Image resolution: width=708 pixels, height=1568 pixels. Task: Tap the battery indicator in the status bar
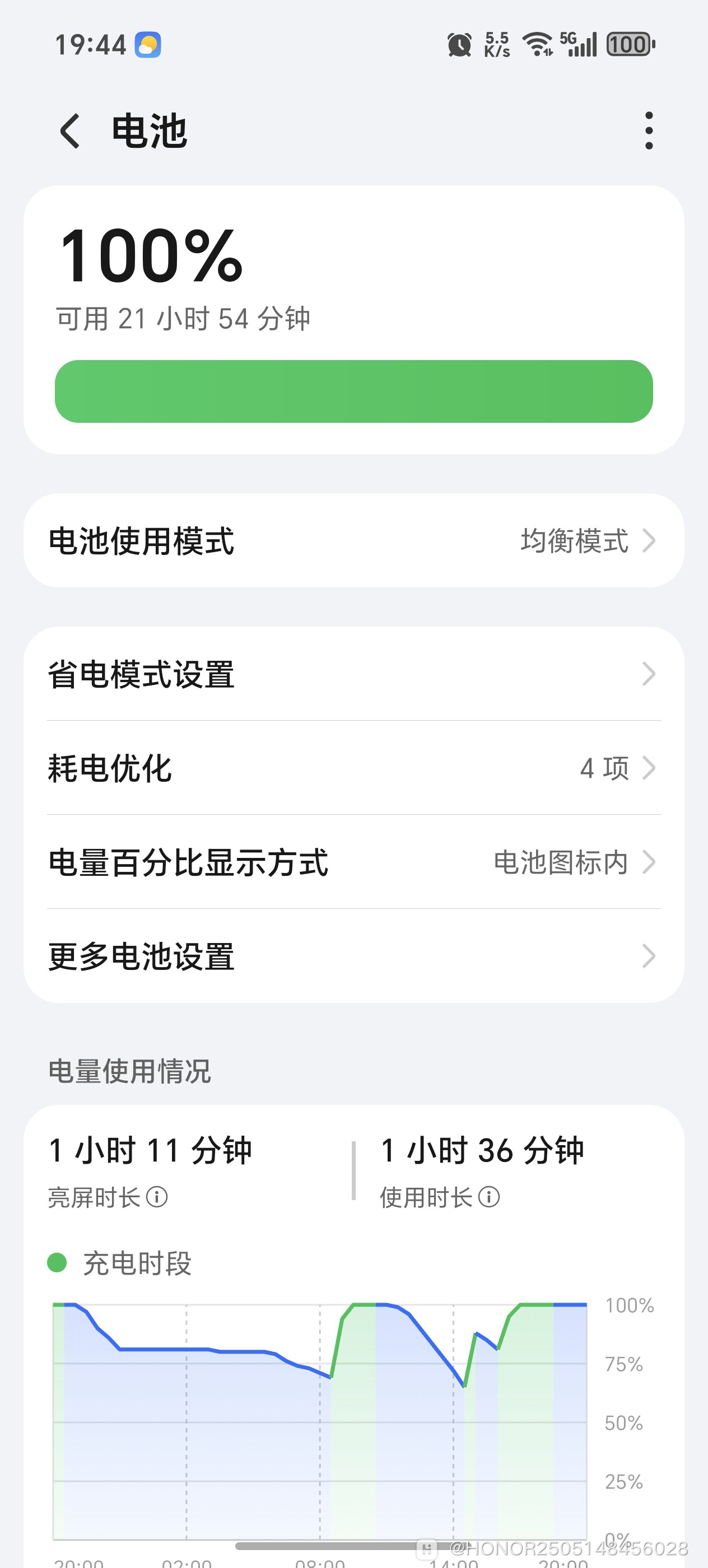[x=628, y=44]
